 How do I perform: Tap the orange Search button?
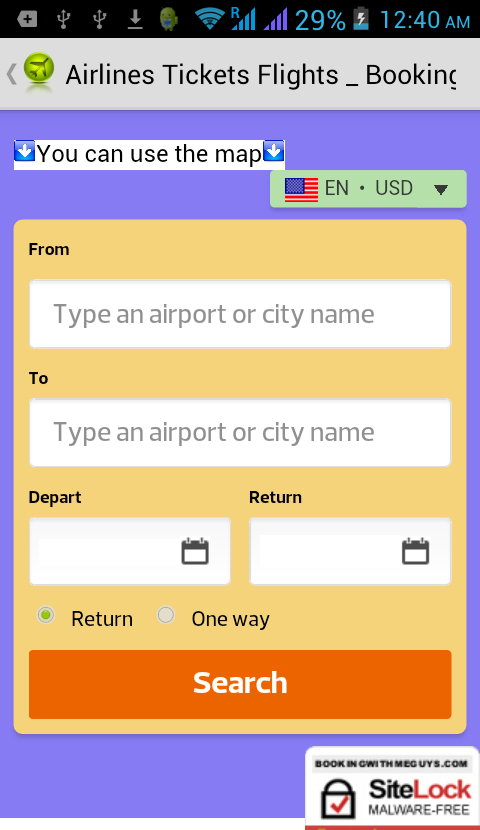pos(240,684)
